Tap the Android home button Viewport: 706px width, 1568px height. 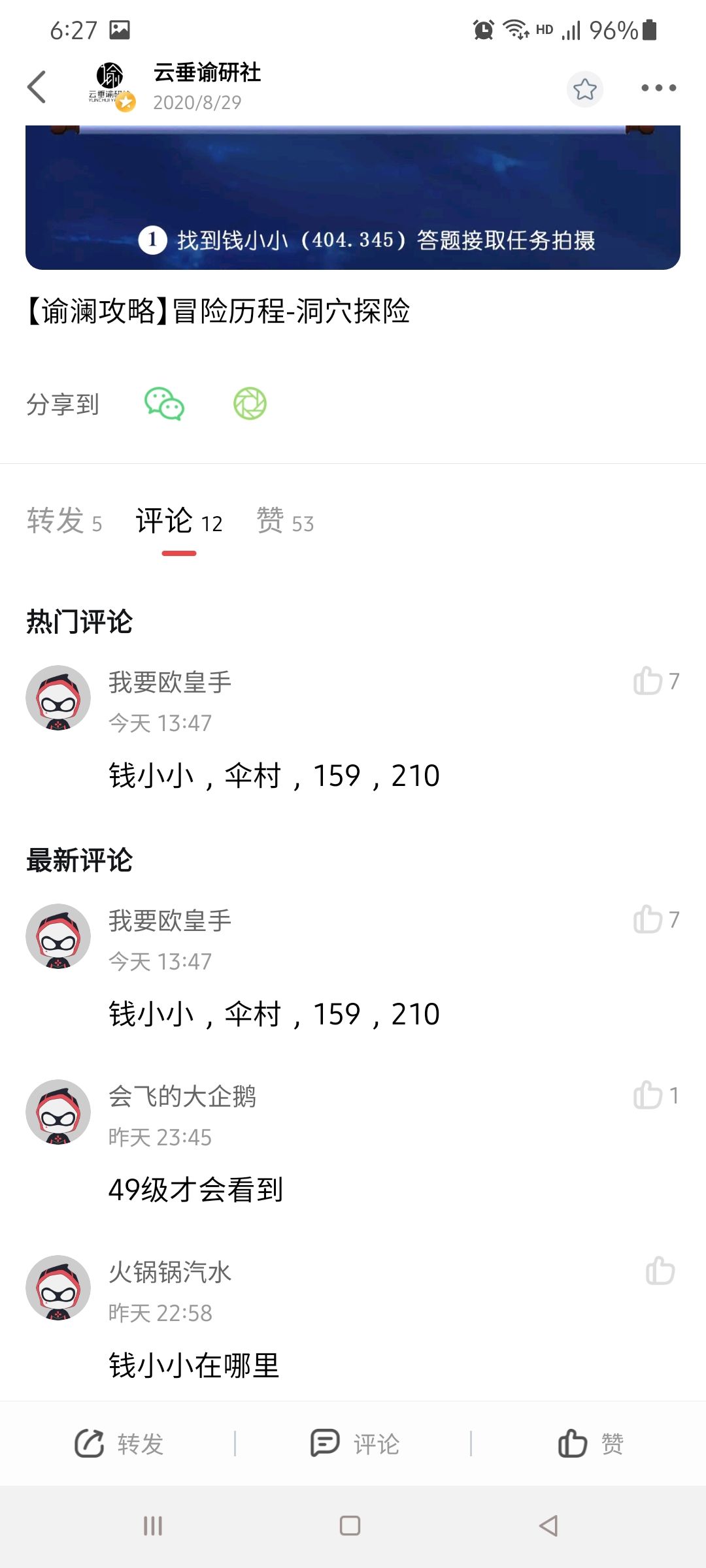click(350, 1527)
